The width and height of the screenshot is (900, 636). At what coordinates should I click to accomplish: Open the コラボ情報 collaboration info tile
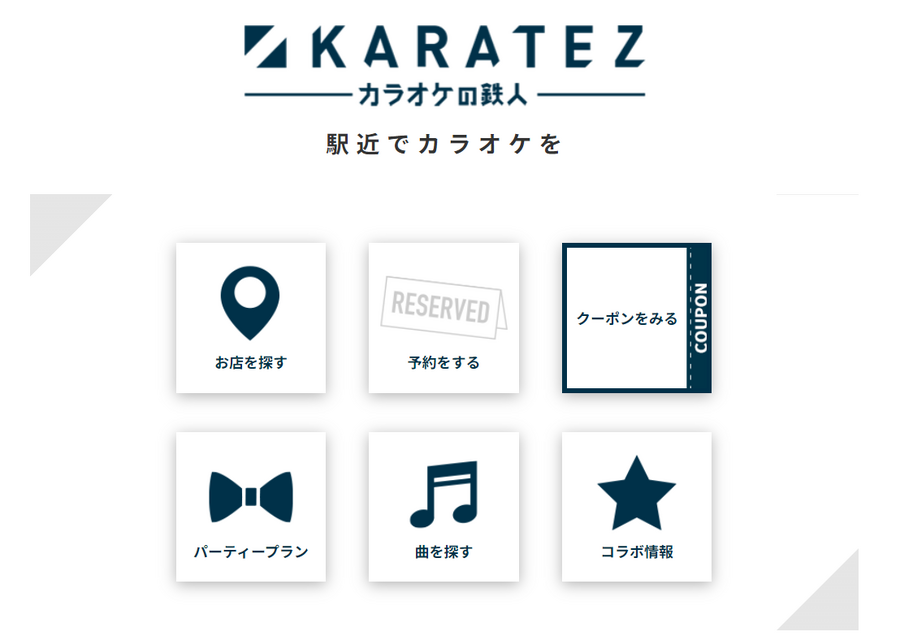click(x=636, y=507)
